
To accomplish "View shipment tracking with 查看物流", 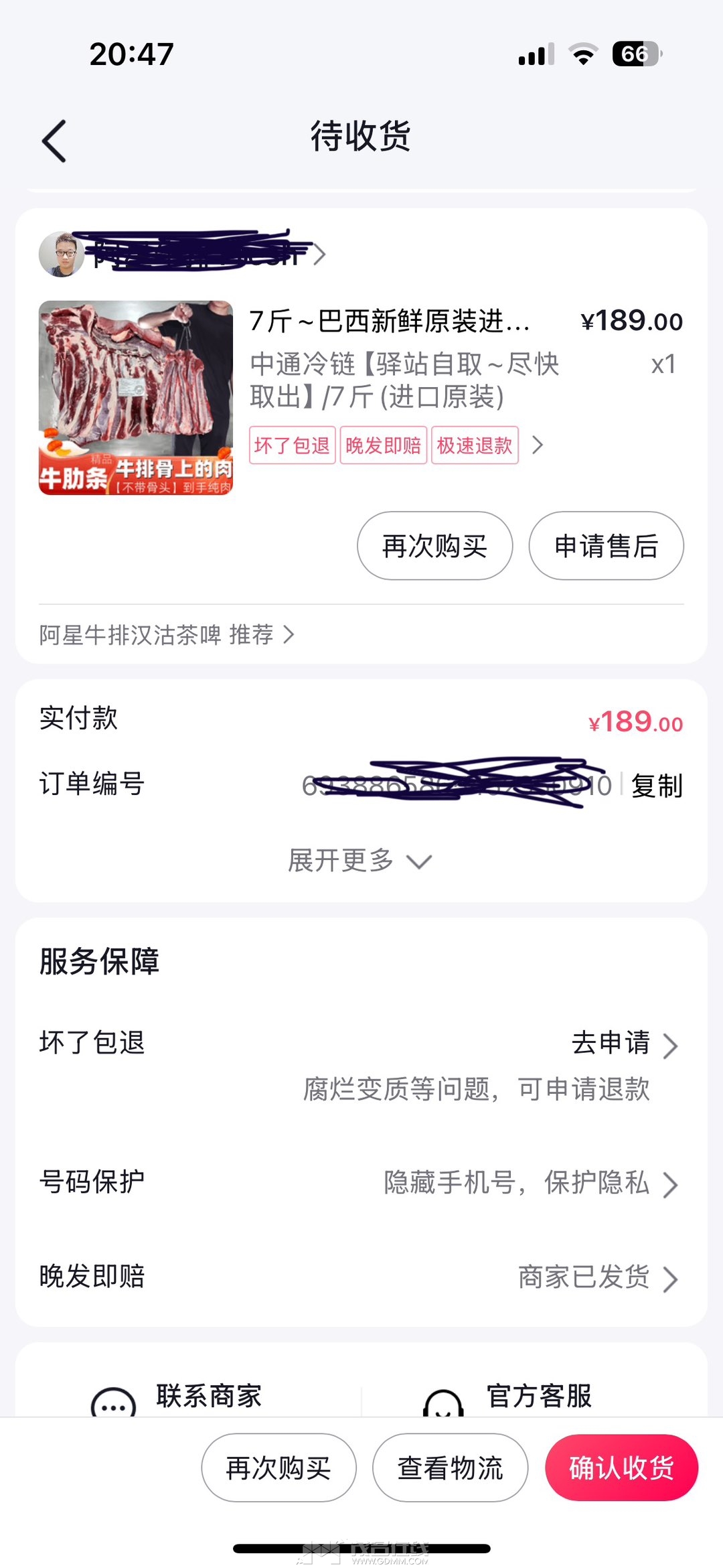I will tap(450, 1468).
